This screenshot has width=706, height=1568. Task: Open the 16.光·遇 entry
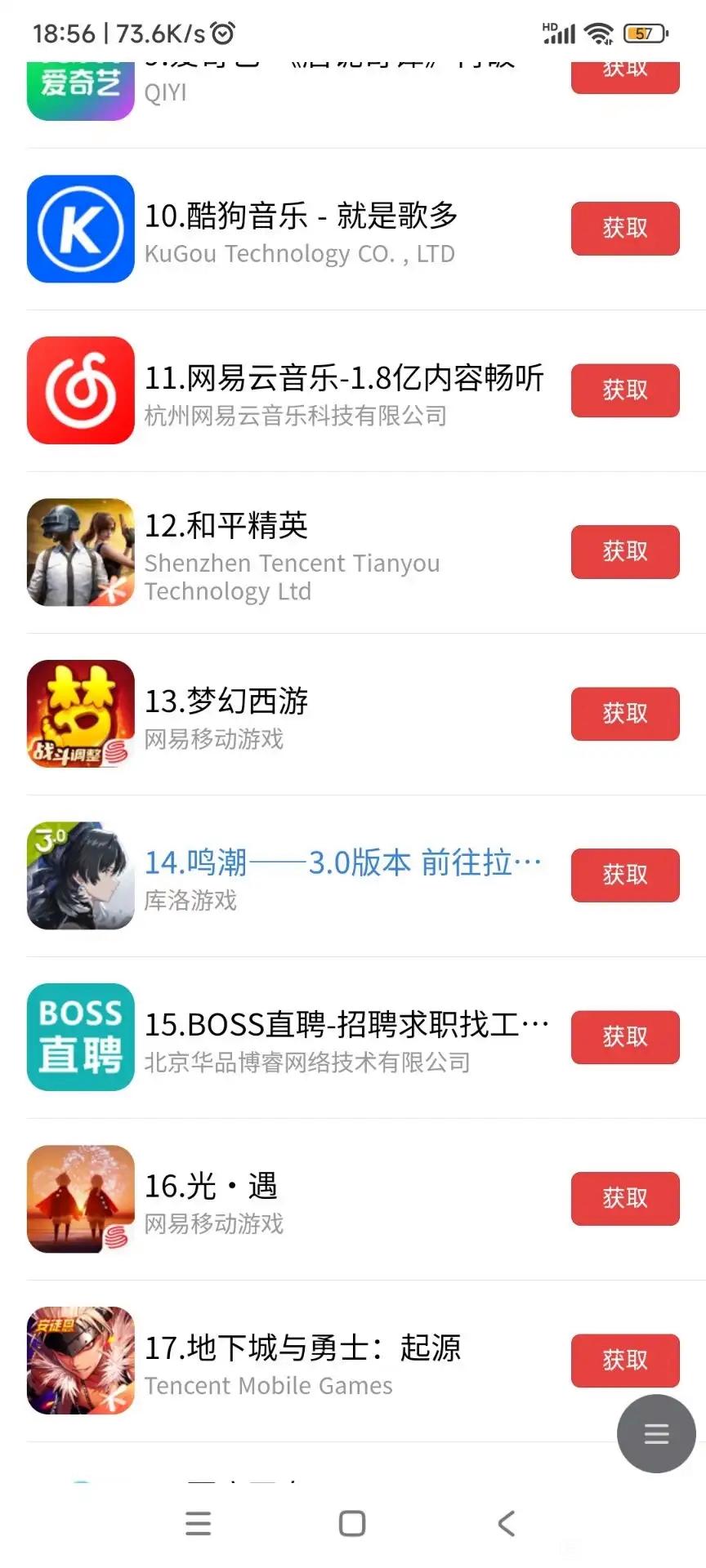[x=211, y=1186]
